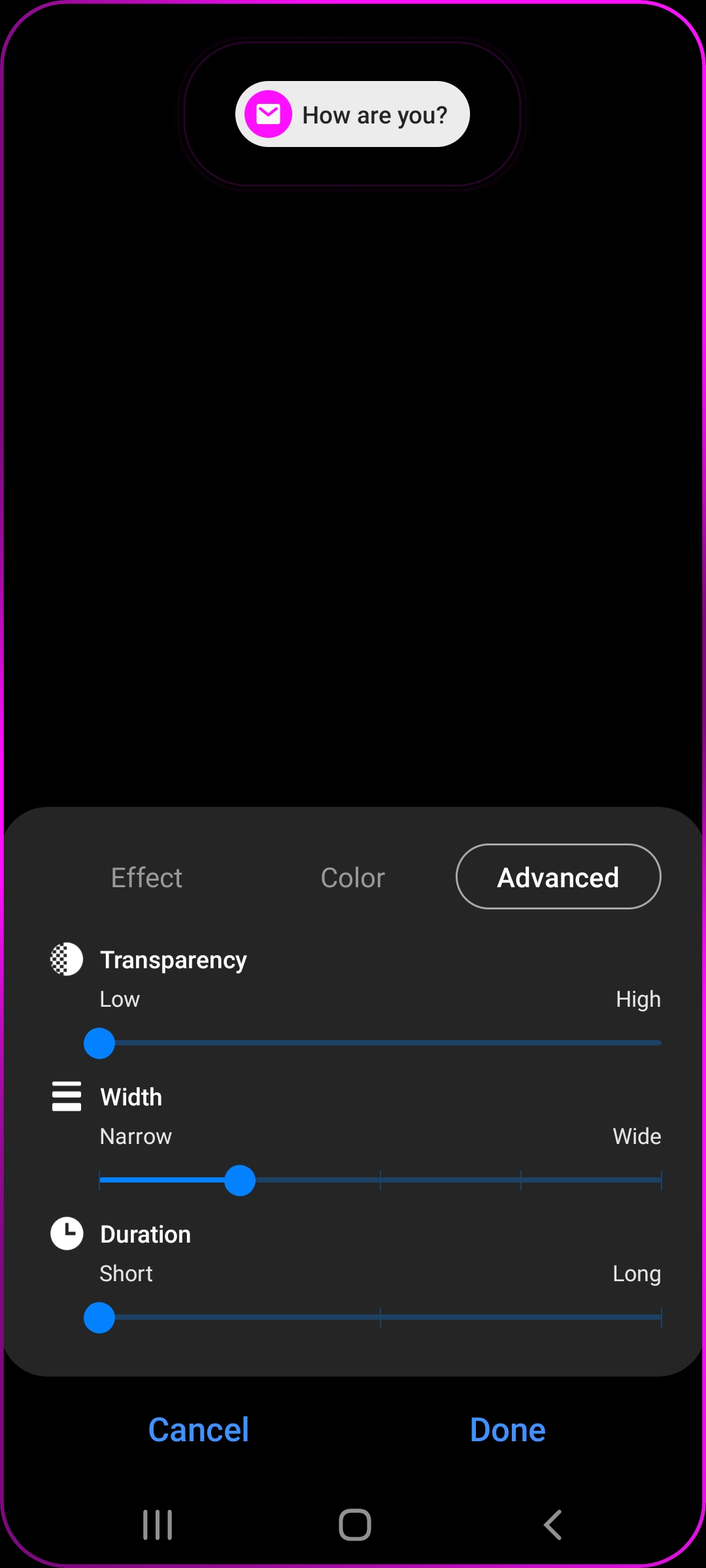Cancel the edge lighting changes
This screenshot has width=706, height=1568.
point(199,1429)
